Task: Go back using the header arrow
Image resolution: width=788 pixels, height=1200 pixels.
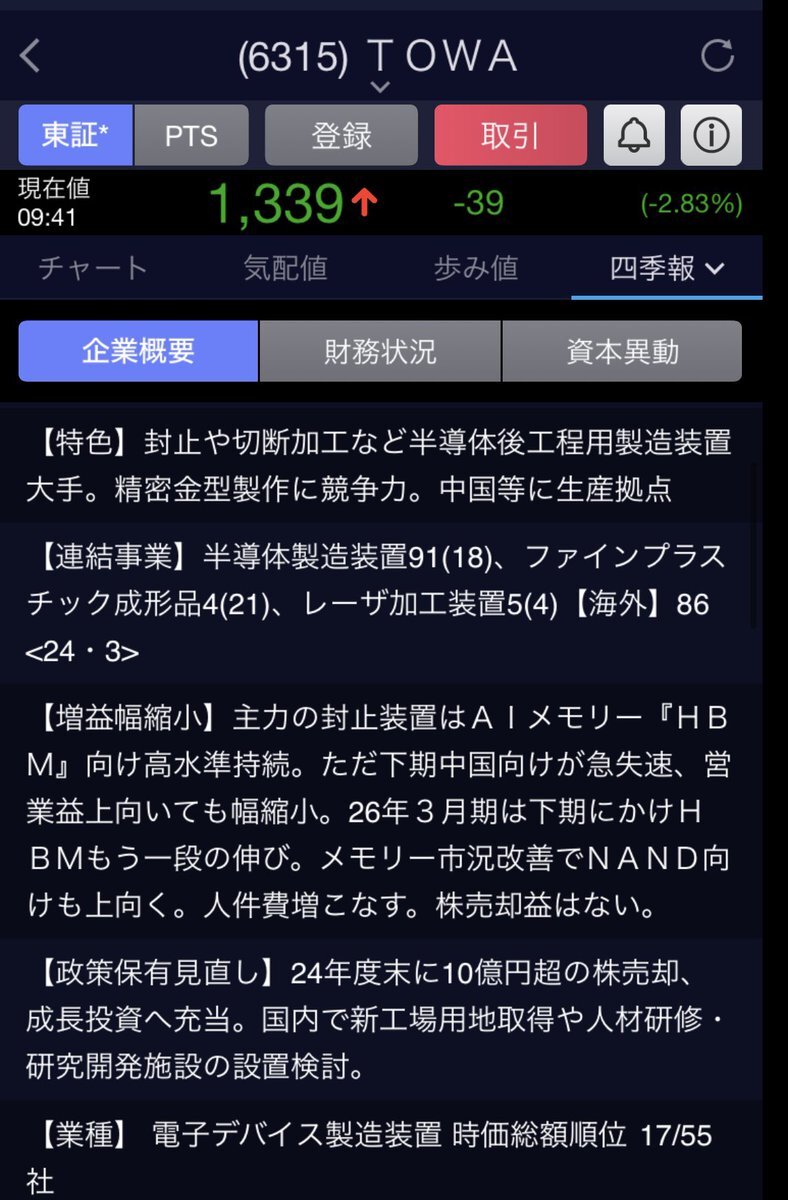Action: tap(31, 56)
